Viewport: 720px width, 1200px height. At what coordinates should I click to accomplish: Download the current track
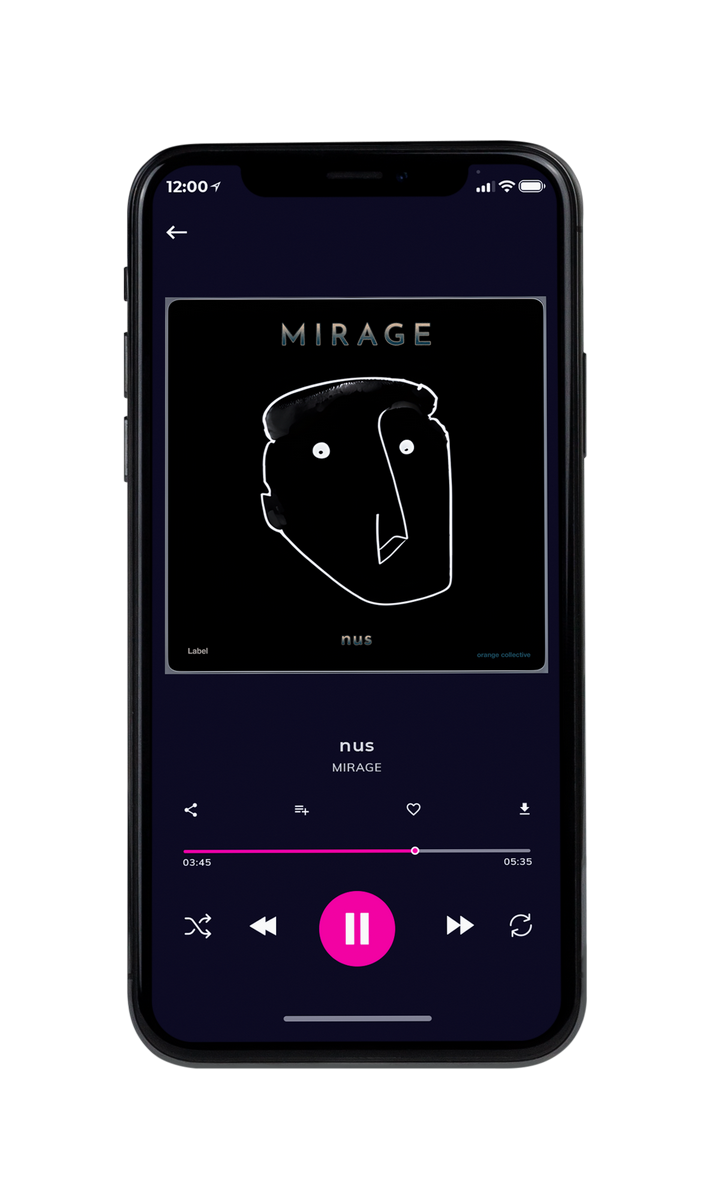tap(524, 809)
